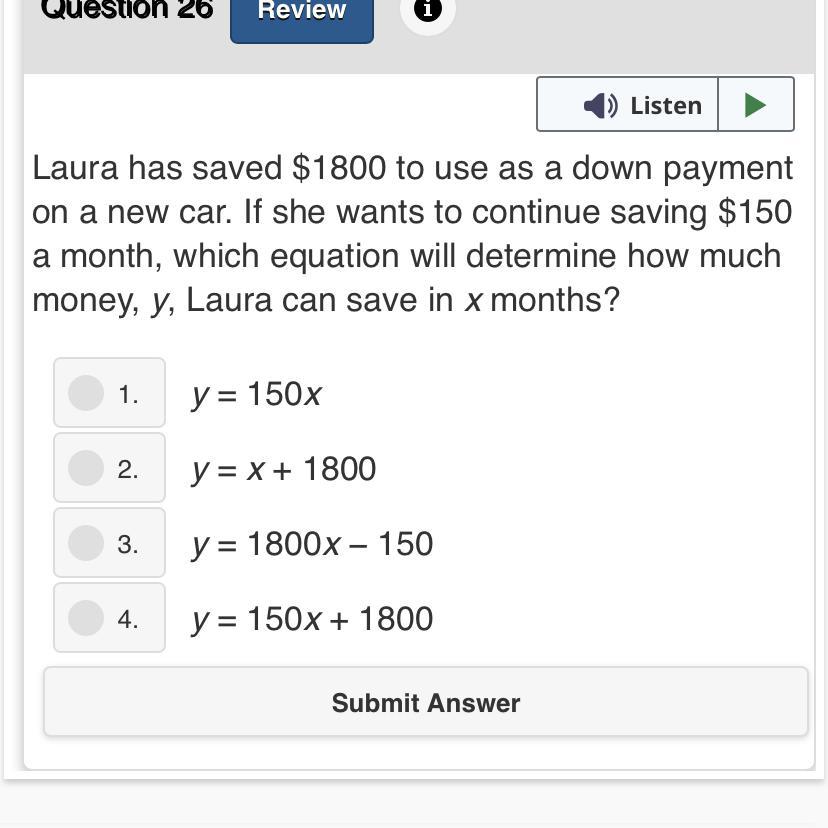Mark answer 4: y = 150x + 1800
Viewport: 828px width, 828px height.
(x=86, y=618)
